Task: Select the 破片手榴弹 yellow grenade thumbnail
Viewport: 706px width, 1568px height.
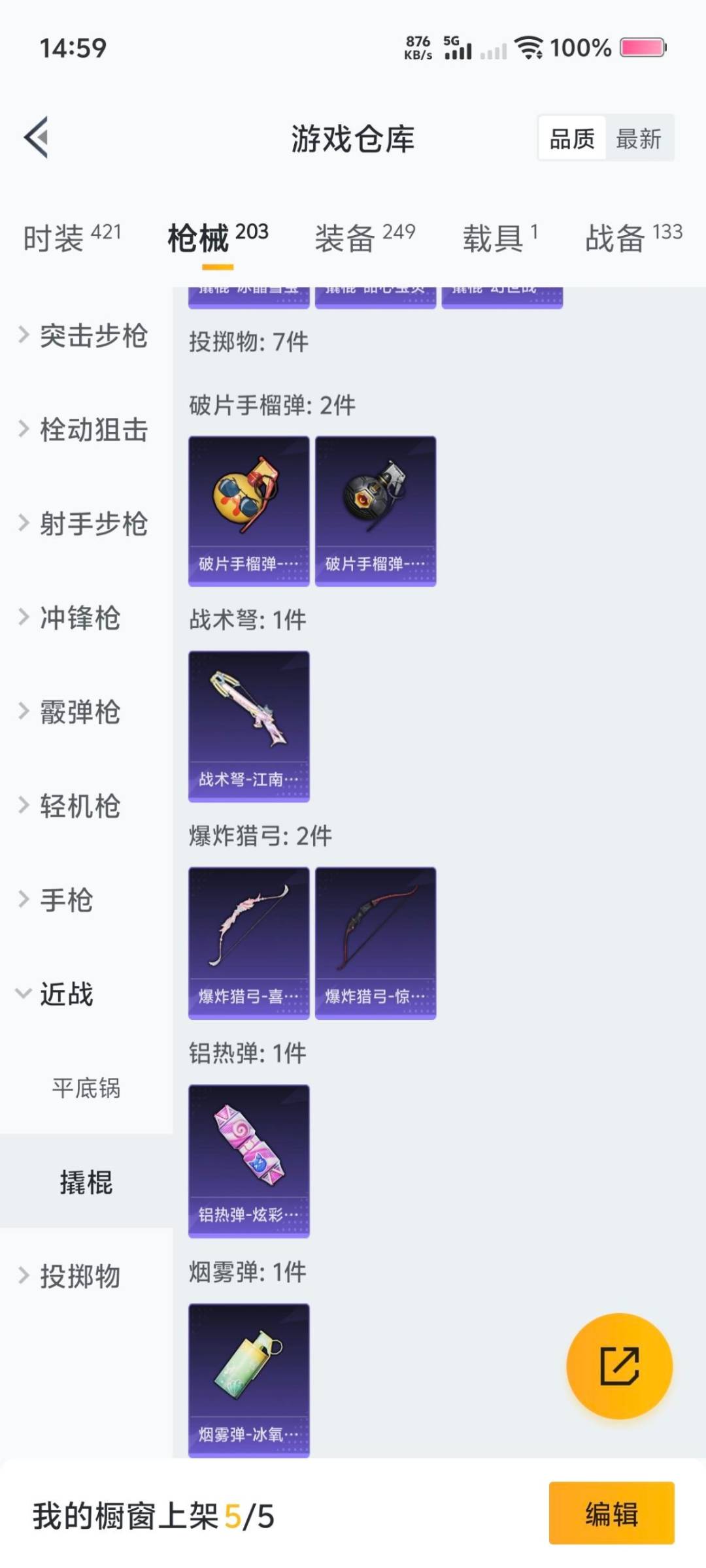Action: pyautogui.click(x=248, y=510)
